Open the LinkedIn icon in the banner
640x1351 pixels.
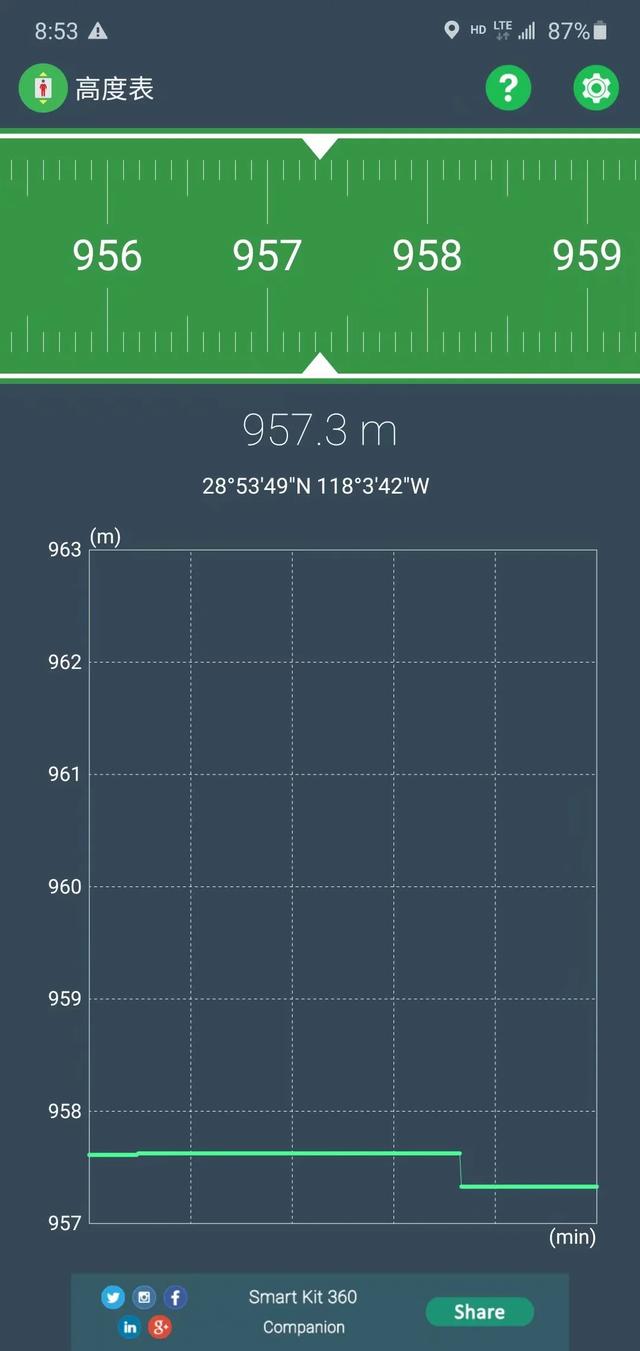(x=129, y=1327)
